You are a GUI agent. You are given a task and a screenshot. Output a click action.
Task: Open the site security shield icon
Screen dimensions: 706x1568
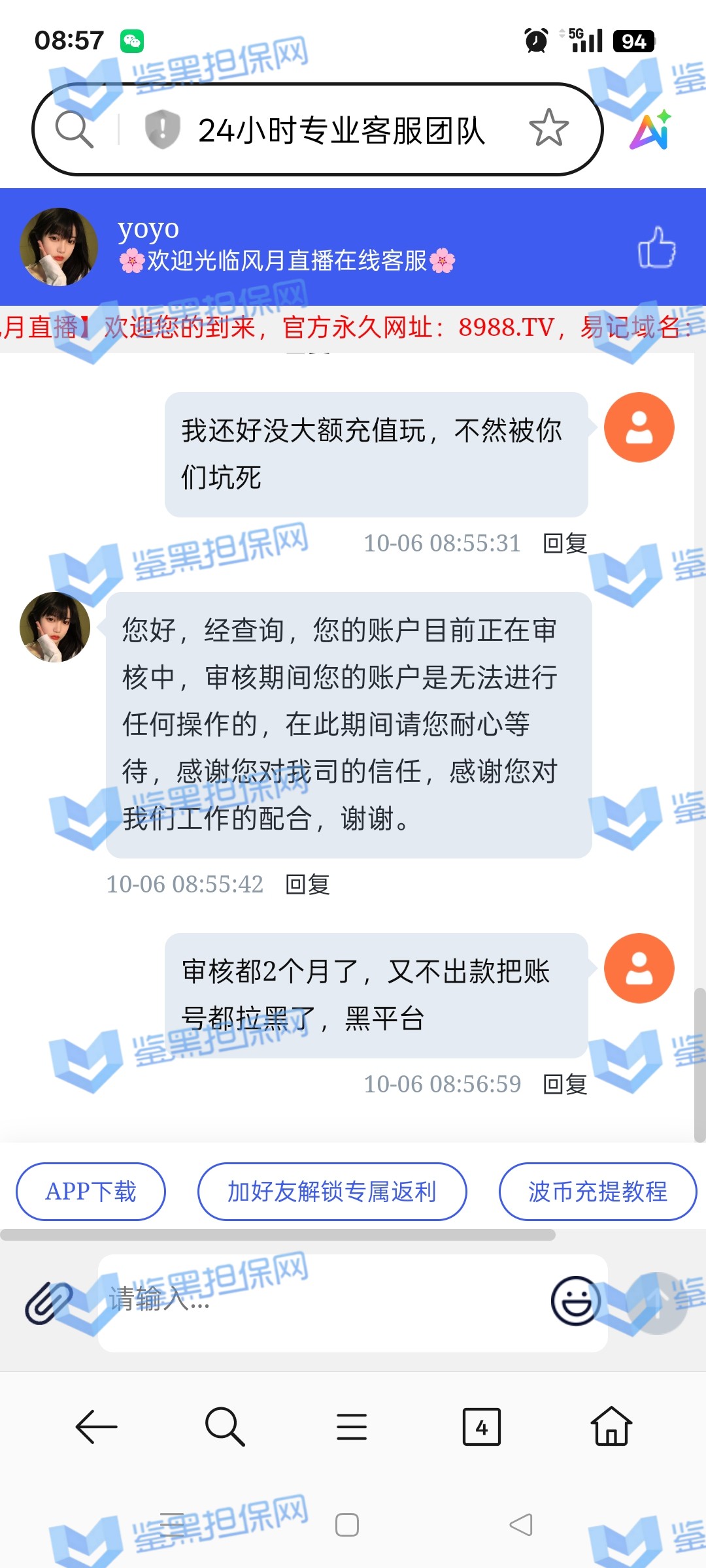(161, 129)
